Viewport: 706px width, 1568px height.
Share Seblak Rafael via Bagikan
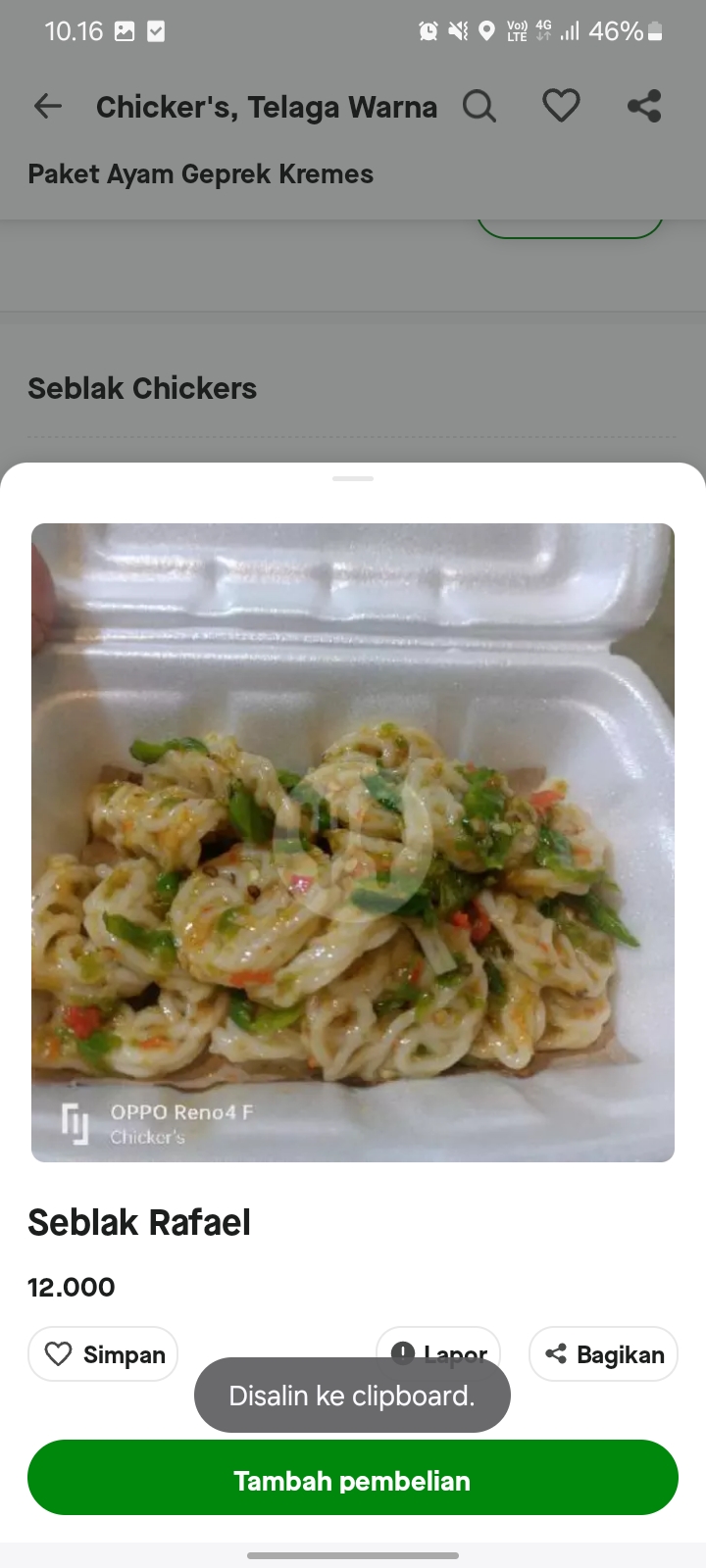point(603,1353)
